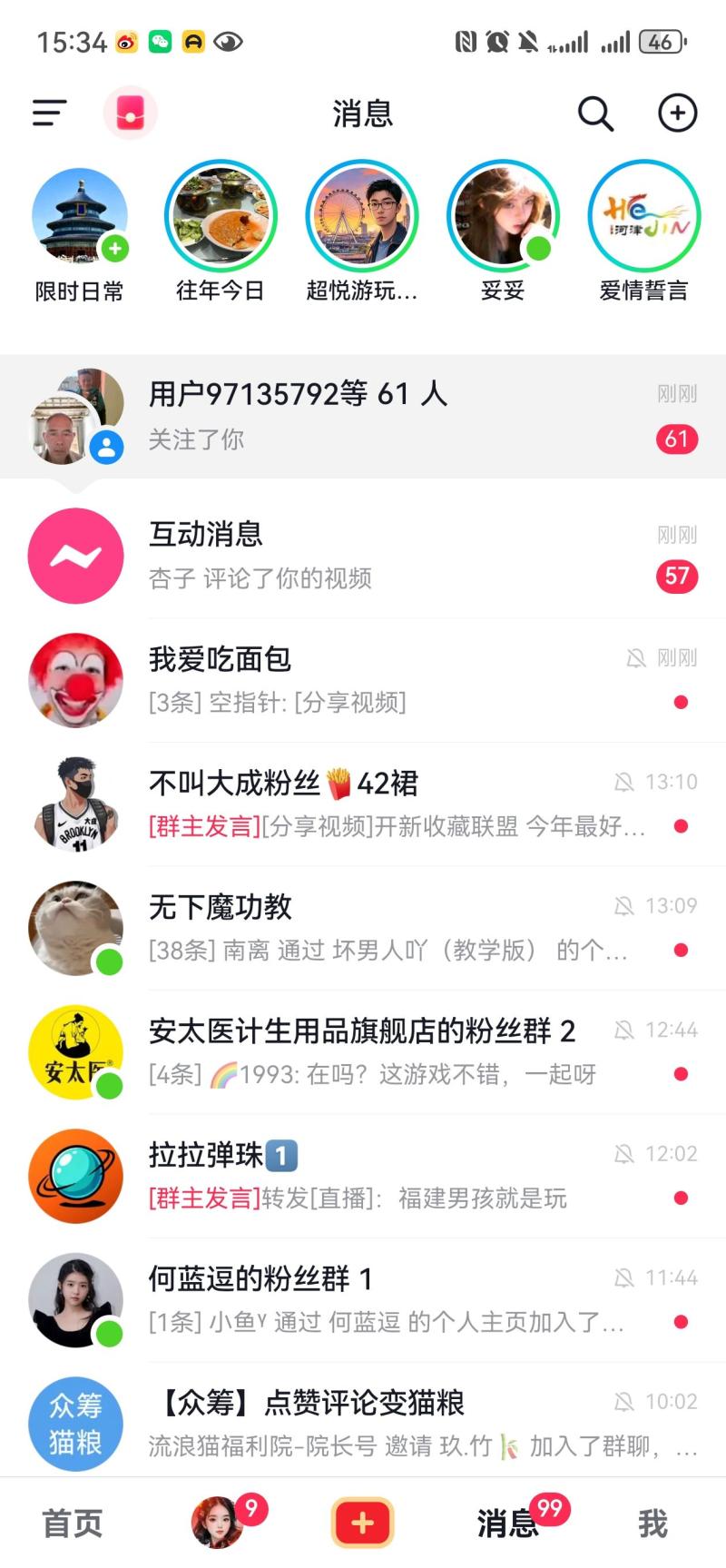
Task: Open 何蓝逗的粉丝群 1 chat
Action: [x=363, y=1299]
